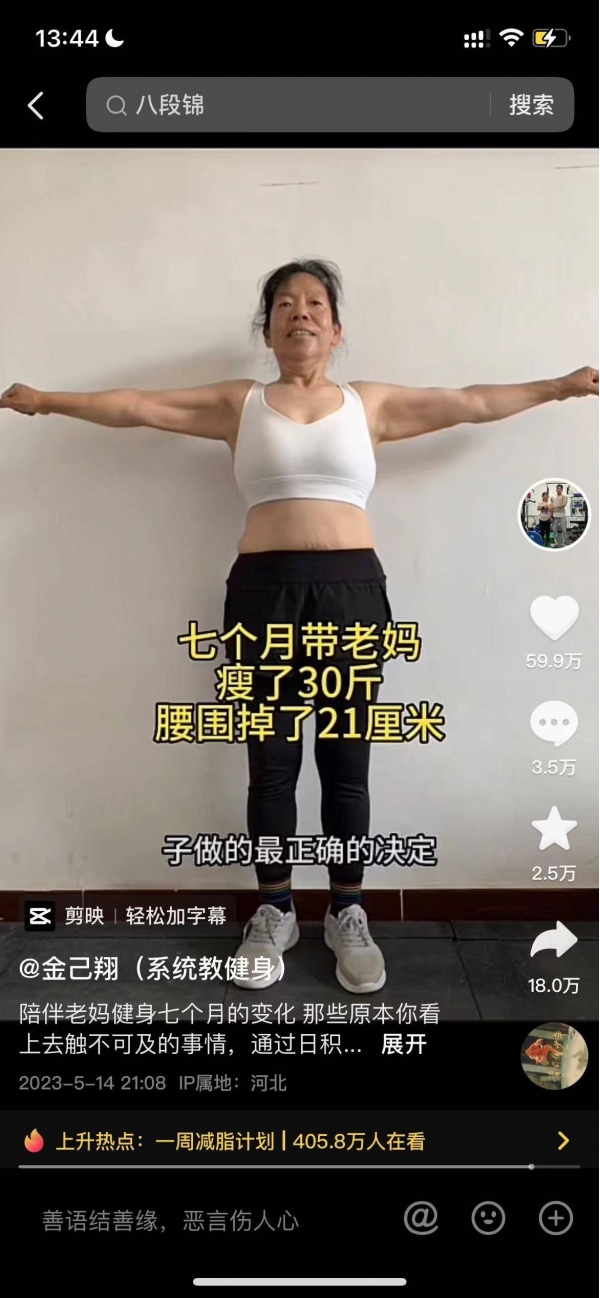Open the emoji picker

click(x=488, y=1218)
